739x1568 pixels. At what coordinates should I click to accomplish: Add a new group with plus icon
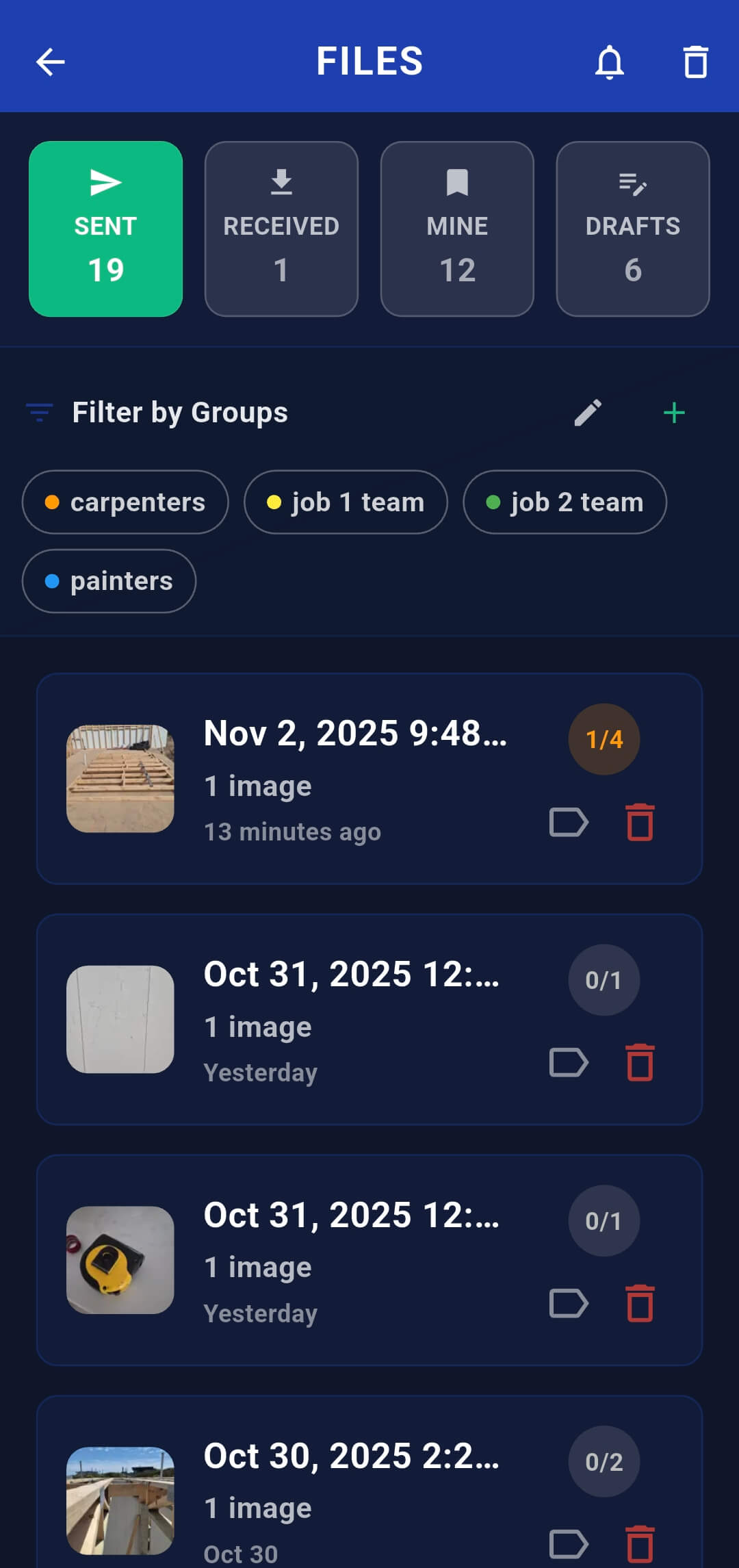tap(674, 413)
